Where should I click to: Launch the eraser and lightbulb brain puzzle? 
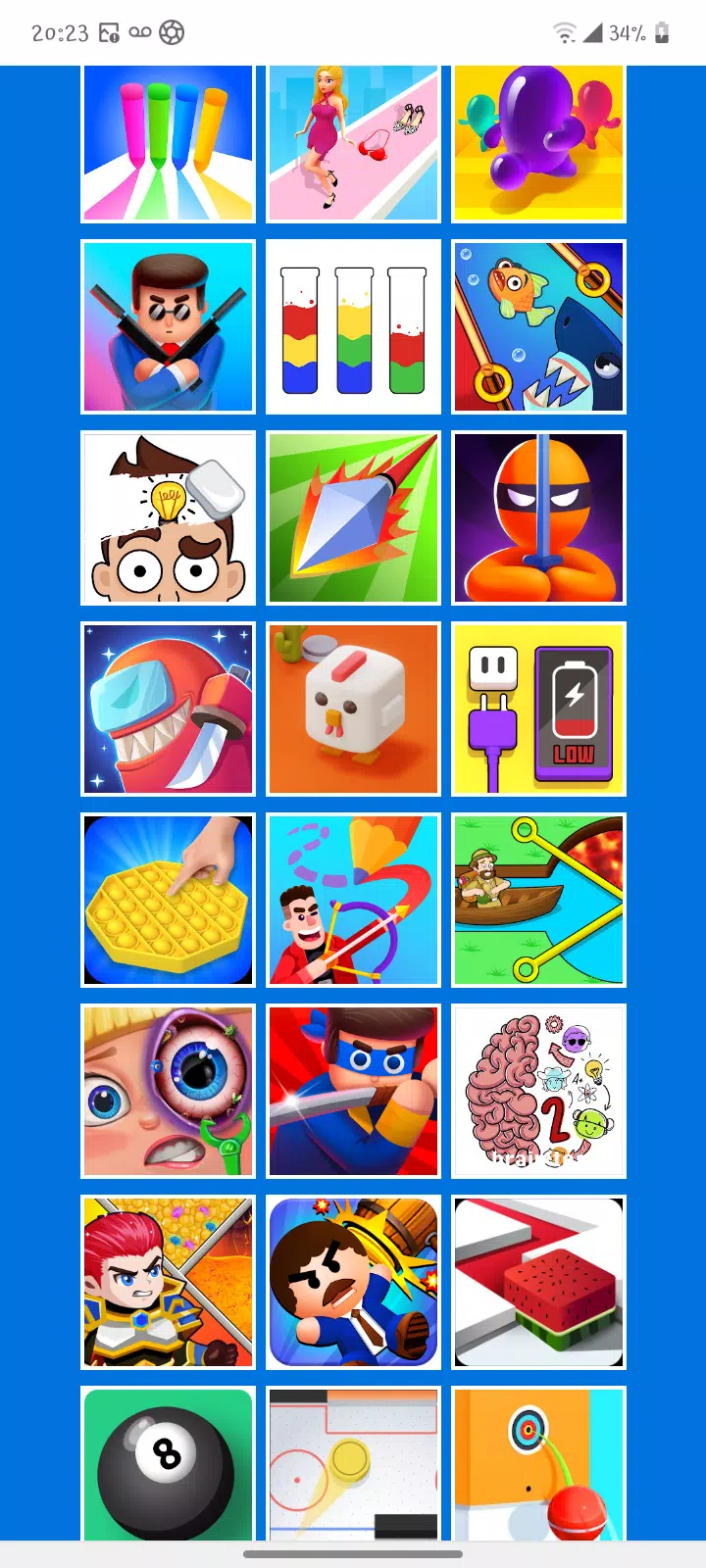coord(168,517)
